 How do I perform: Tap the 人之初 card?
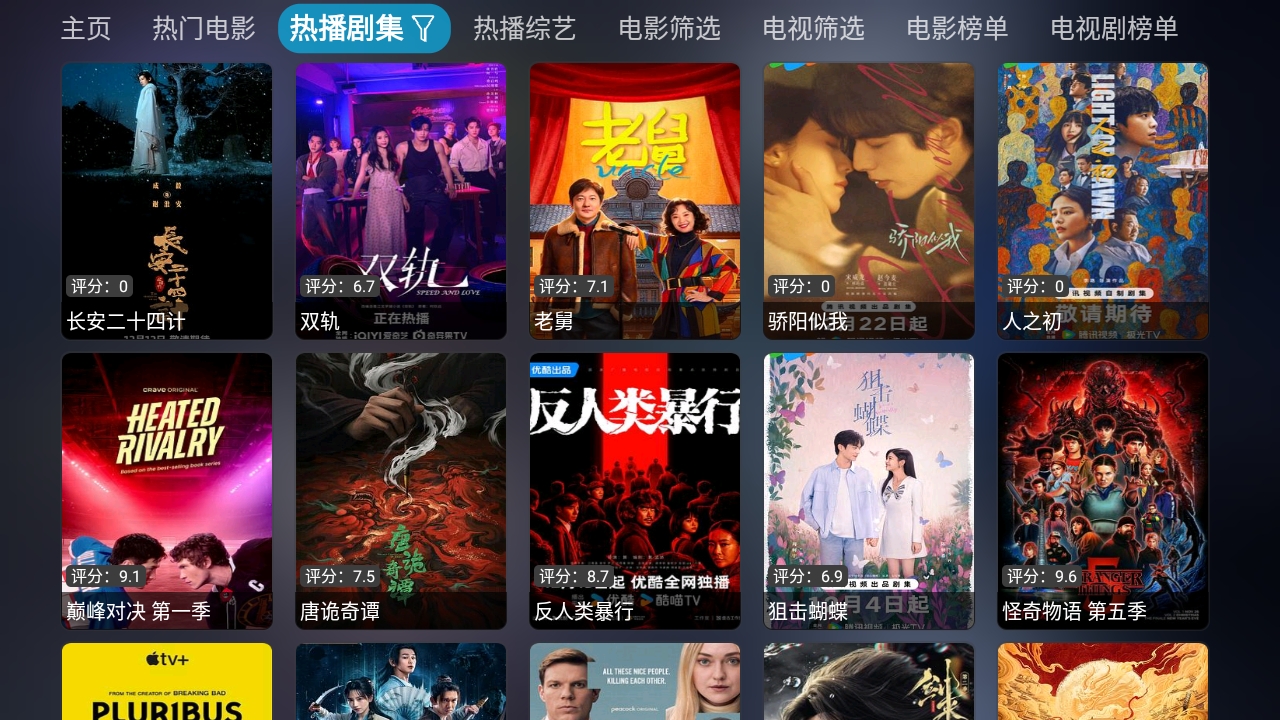point(1103,201)
